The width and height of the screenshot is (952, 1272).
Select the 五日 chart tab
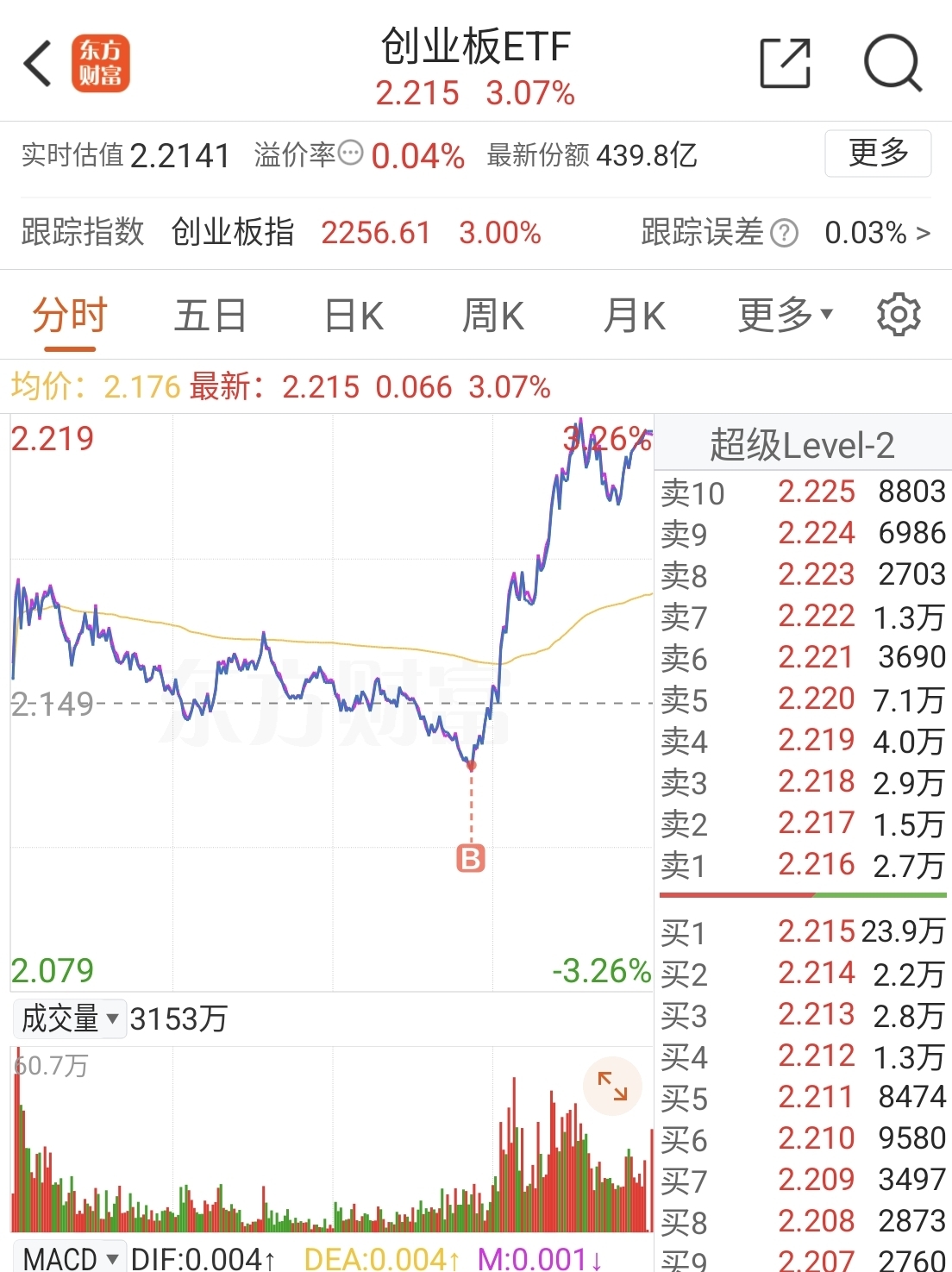[x=210, y=314]
